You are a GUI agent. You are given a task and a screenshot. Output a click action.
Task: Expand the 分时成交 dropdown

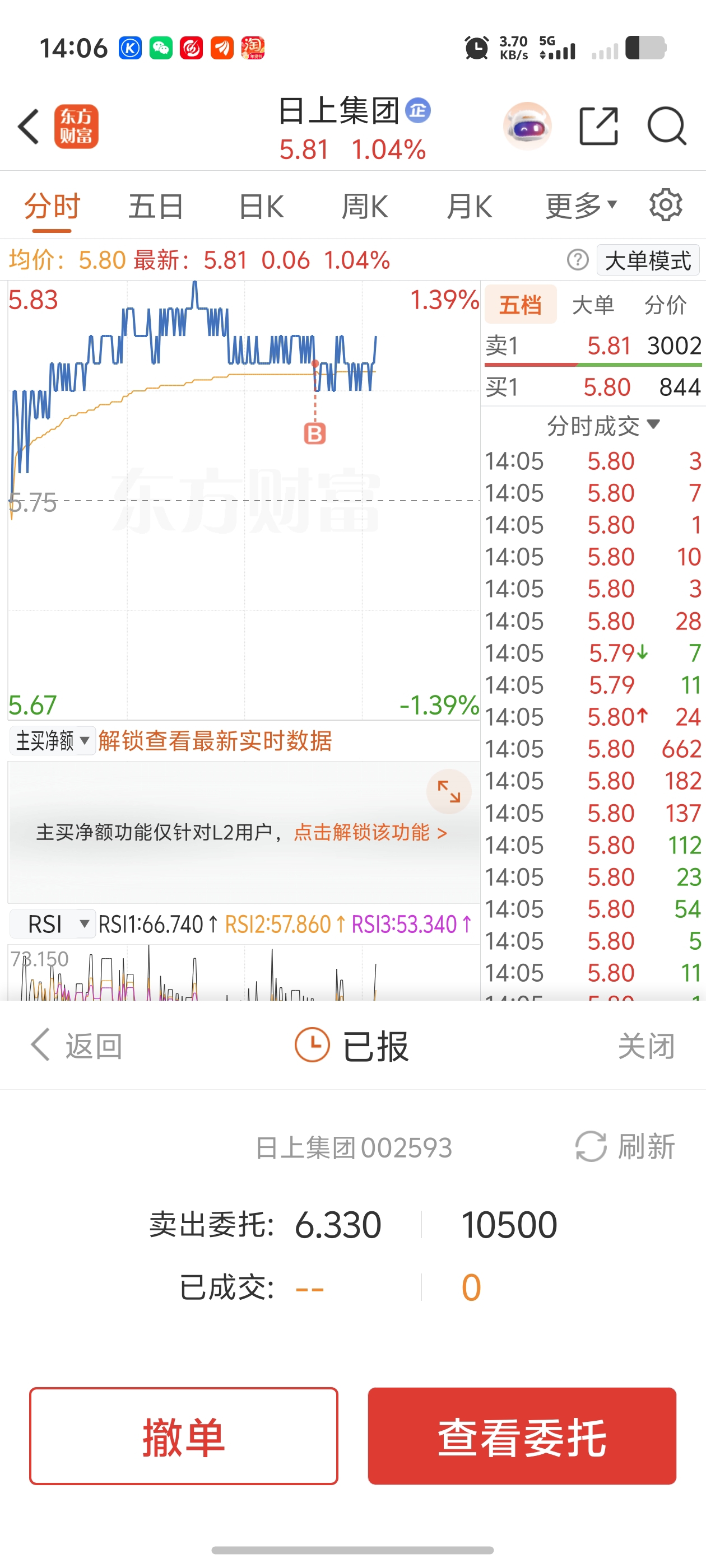tap(603, 426)
